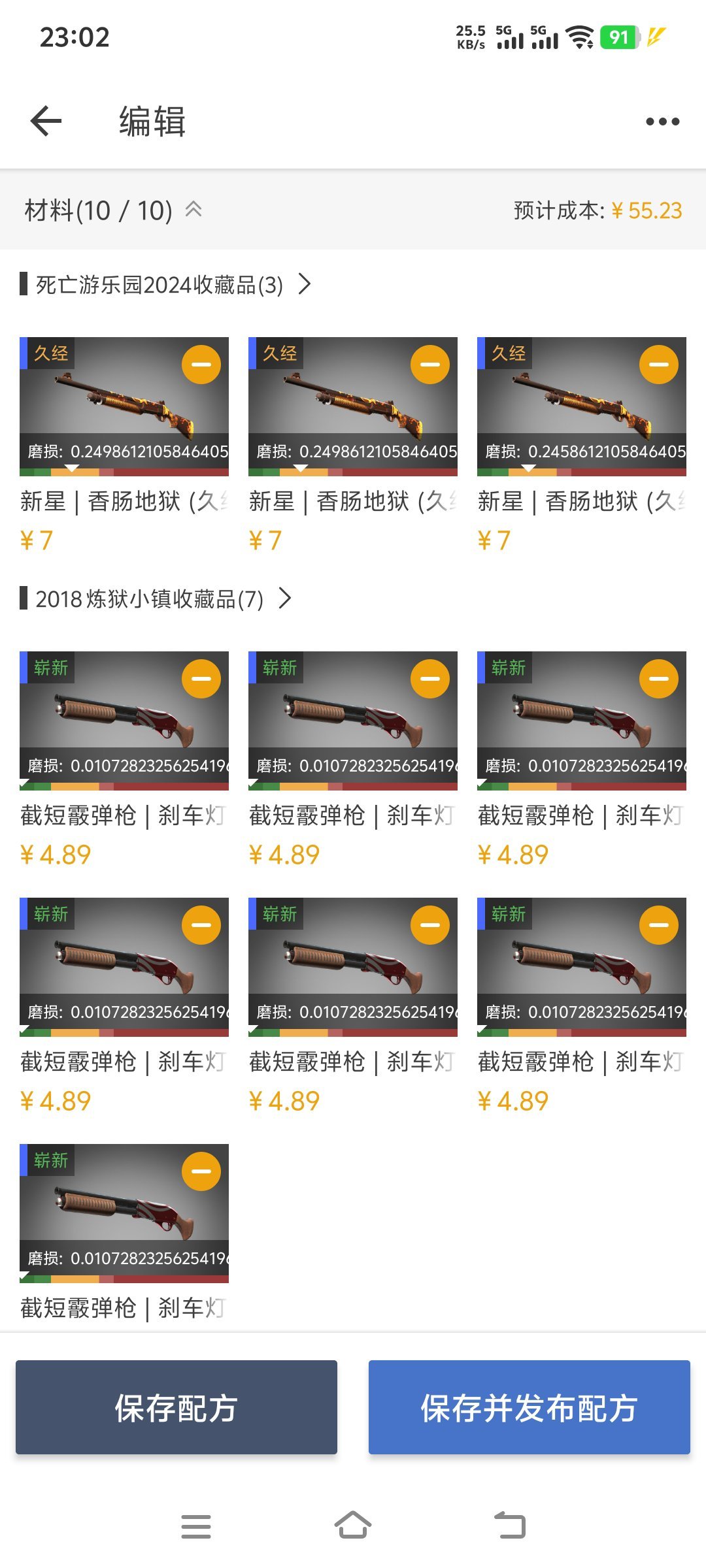
Task: Open the system recent apps menu
Action: [x=196, y=1526]
